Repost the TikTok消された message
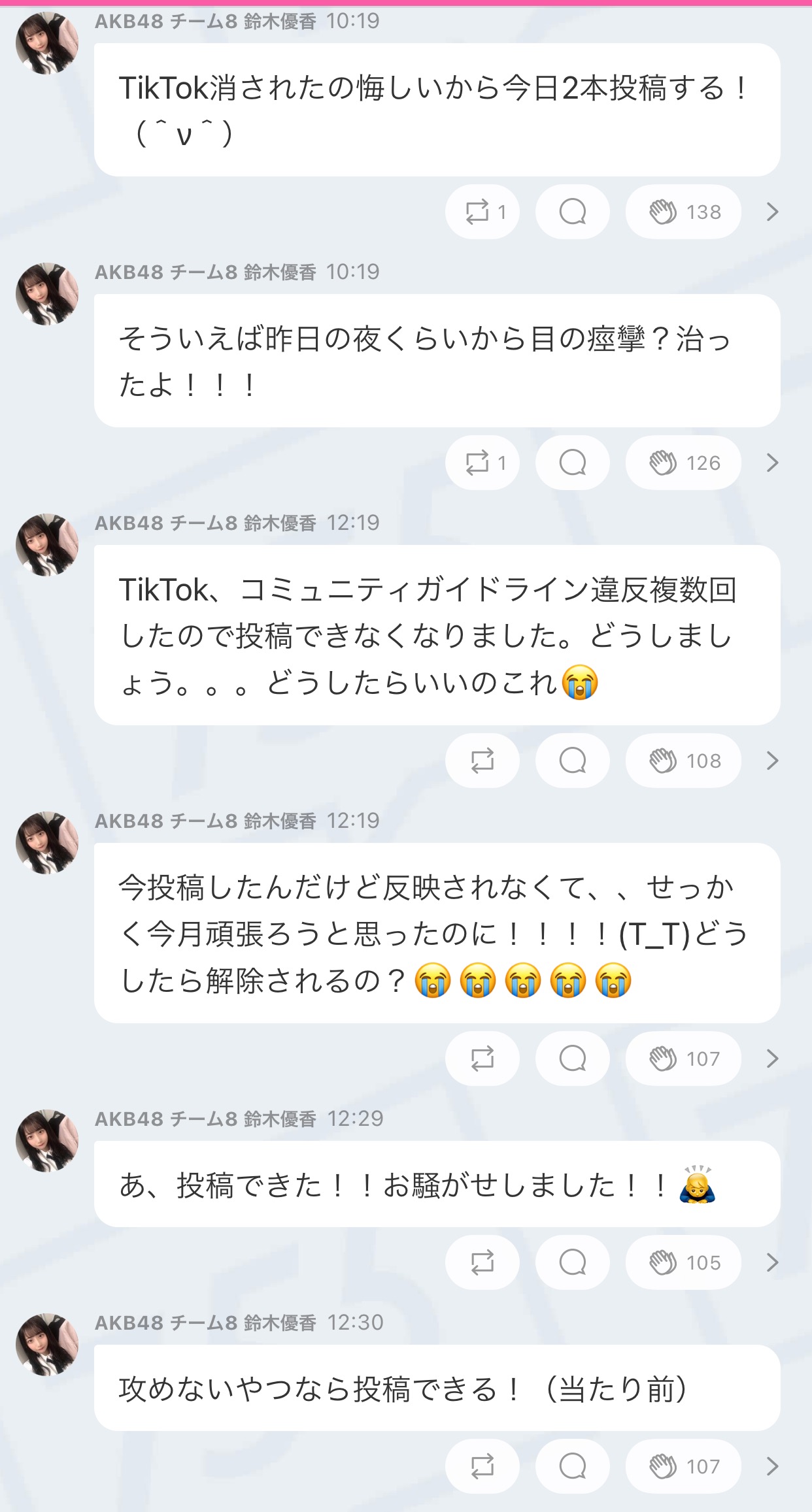812x1512 pixels. click(x=482, y=212)
